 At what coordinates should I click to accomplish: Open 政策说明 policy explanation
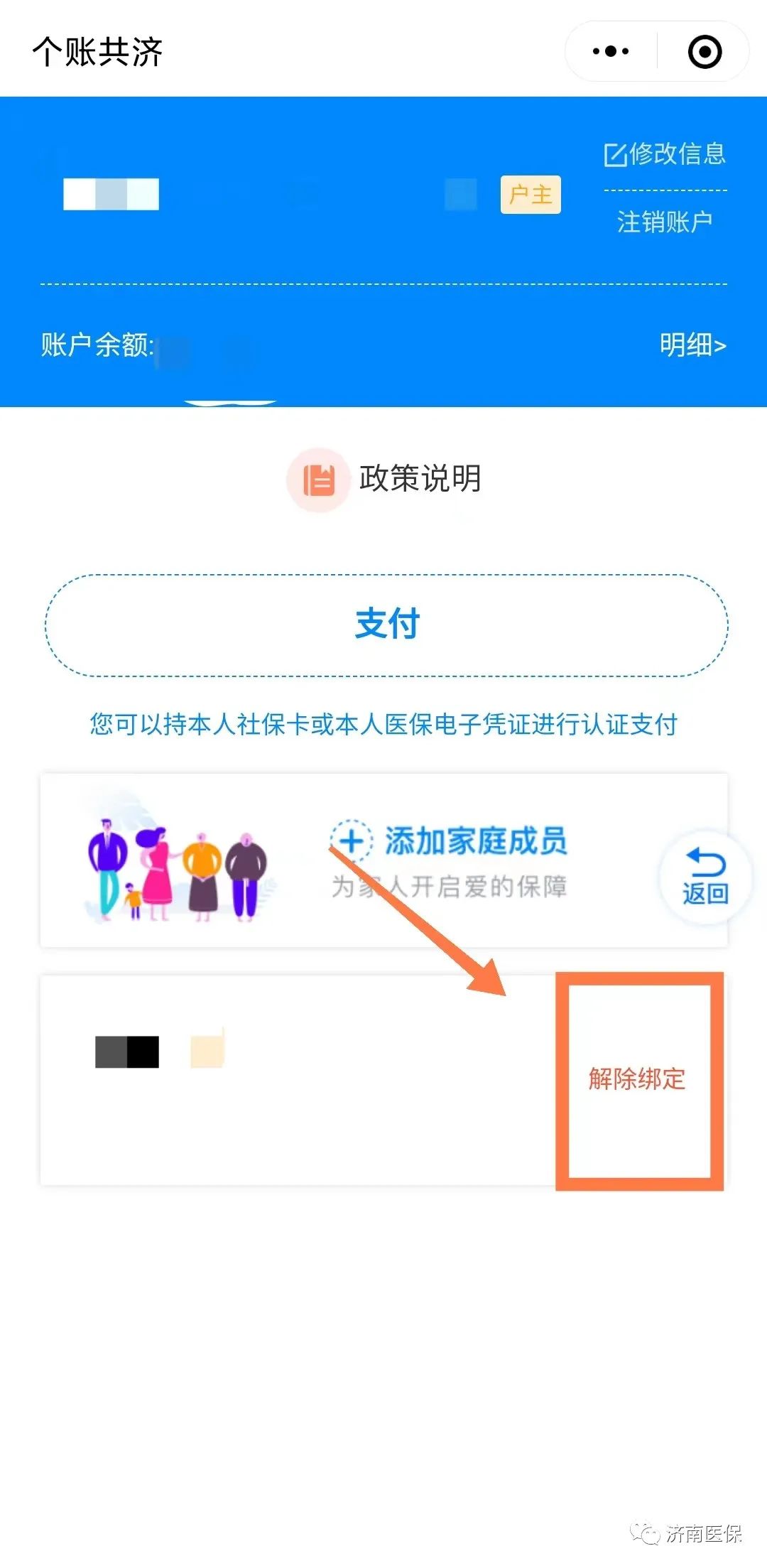(386, 479)
